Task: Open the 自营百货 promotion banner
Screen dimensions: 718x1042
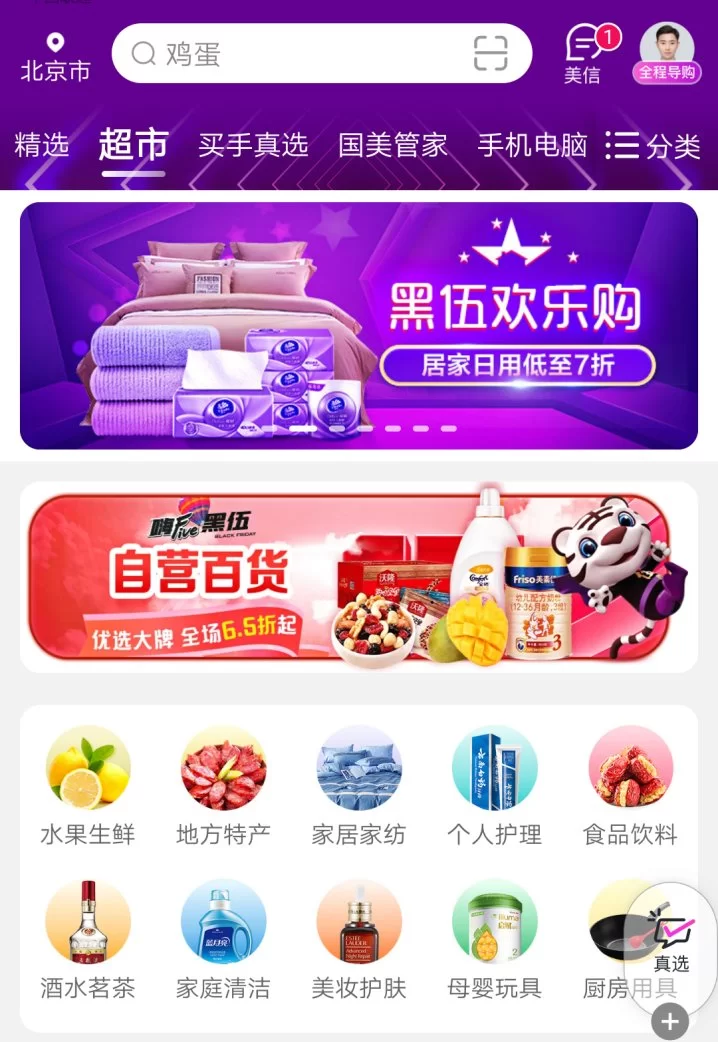Action: (359, 577)
